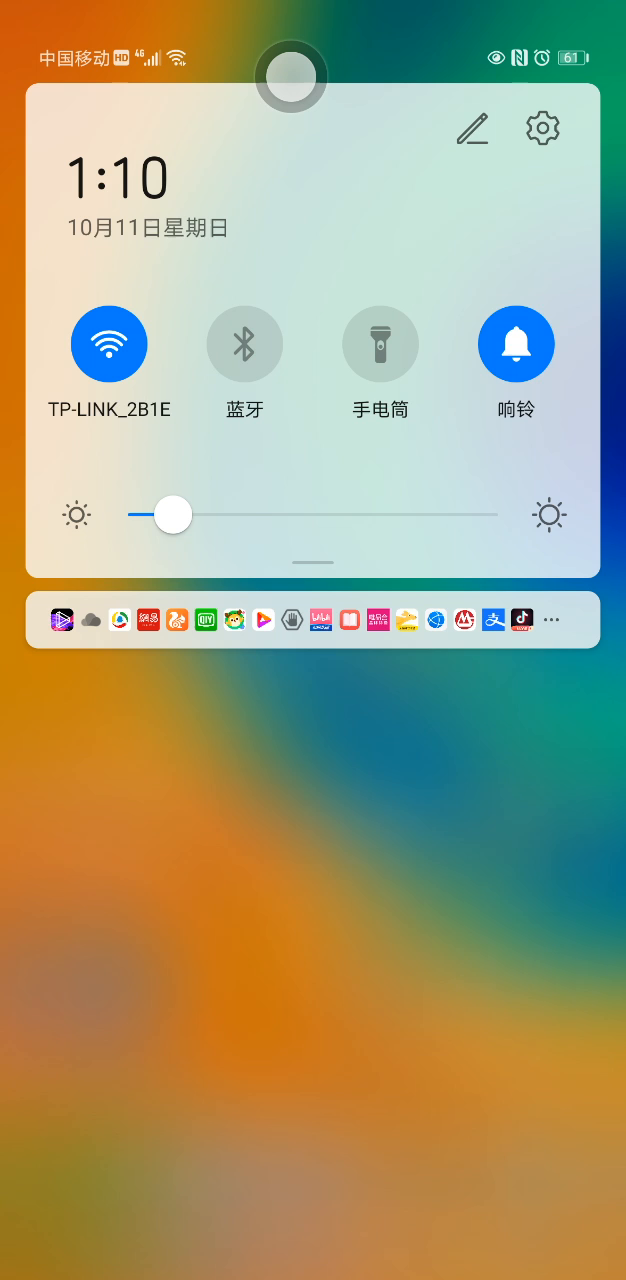Edit quick toggles with the pencil icon
Screen dimensions: 626x1280
[473, 128]
